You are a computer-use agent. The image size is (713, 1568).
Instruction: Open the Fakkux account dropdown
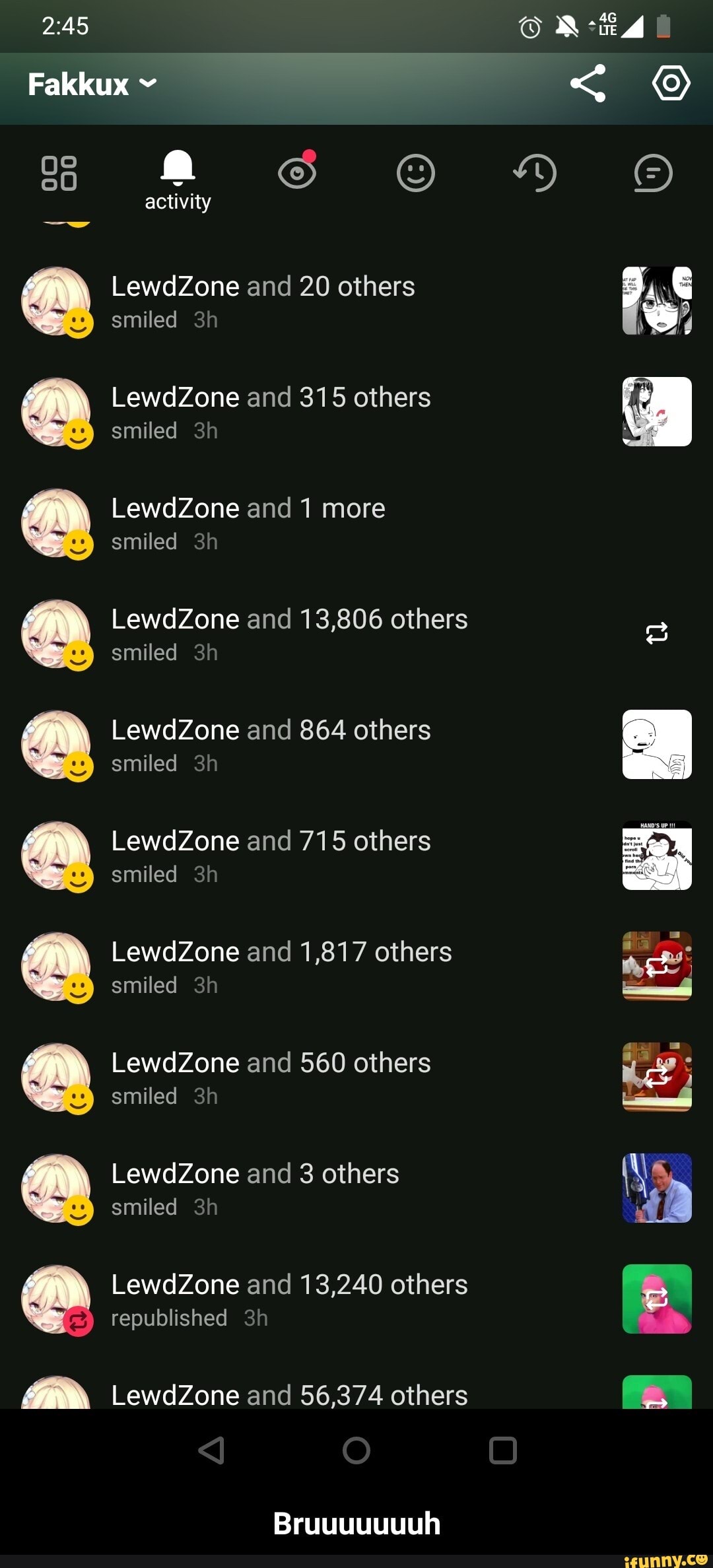(92, 85)
